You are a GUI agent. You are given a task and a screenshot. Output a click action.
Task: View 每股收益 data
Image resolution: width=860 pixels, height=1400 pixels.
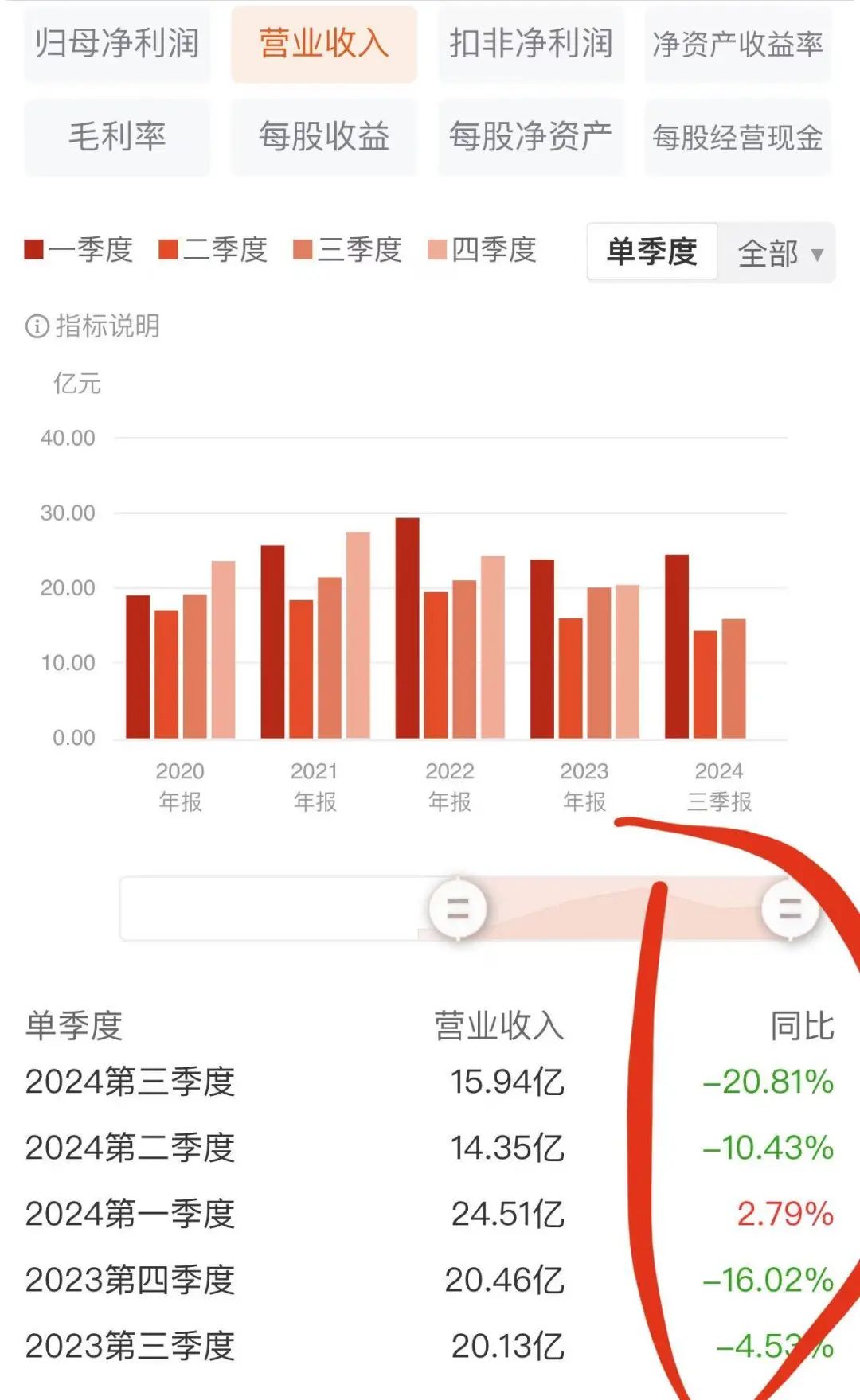click(324, 137)
